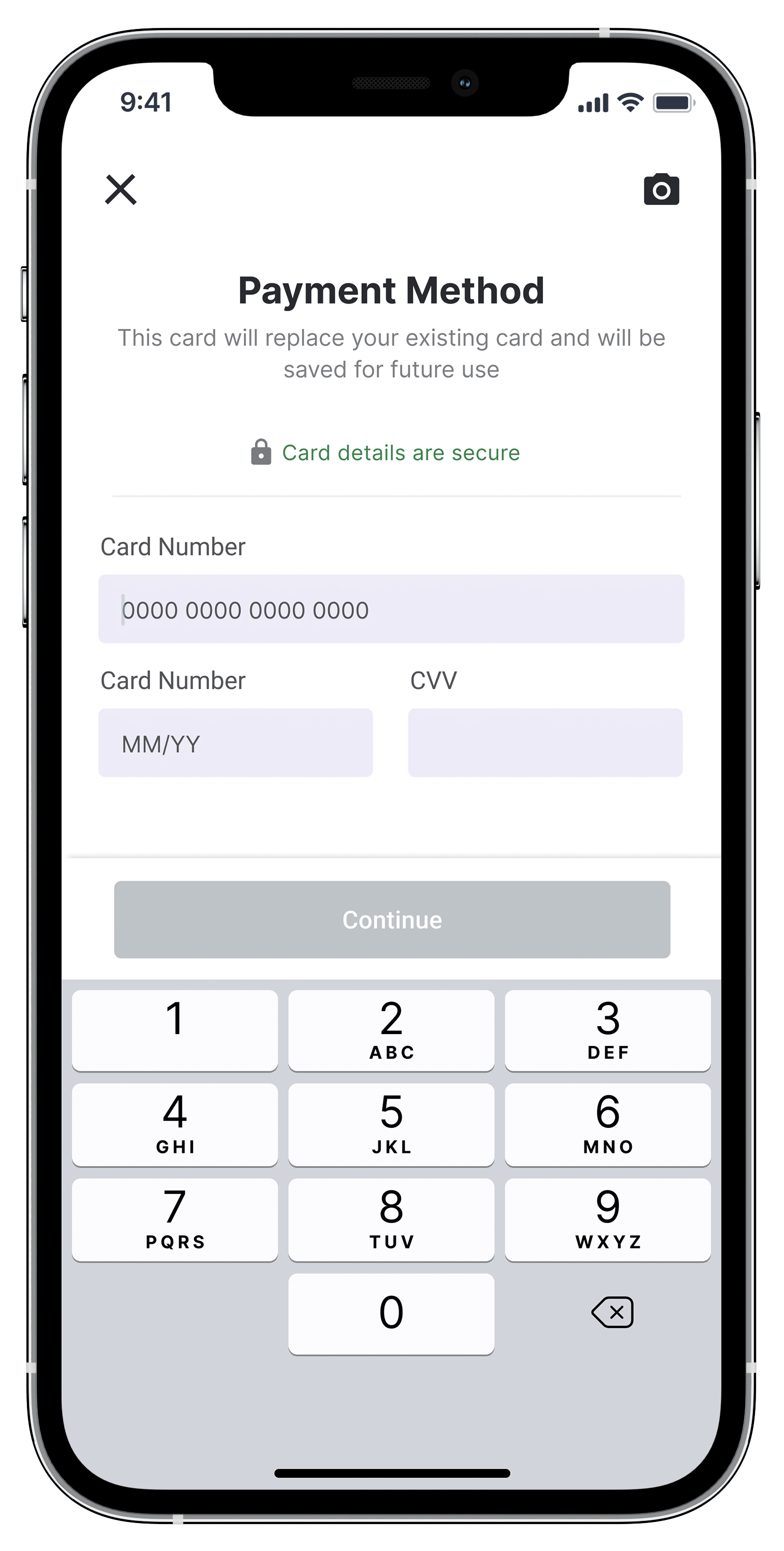The width and height of the screenshot is (784, 1551).
Task: Focus the card number field
Action: 391,608
